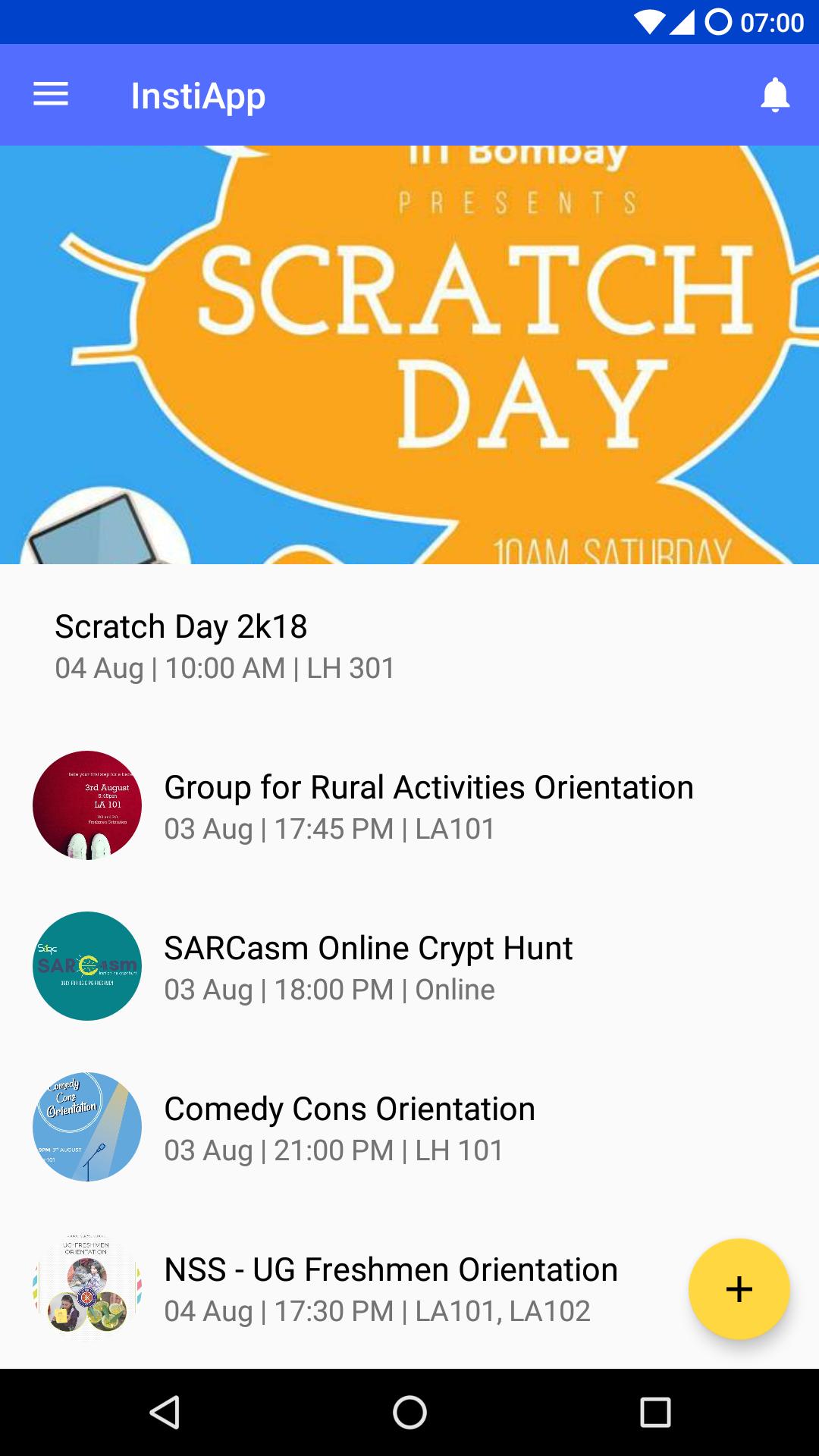Tap the yellow plus button to add event

pos(739,1288)
